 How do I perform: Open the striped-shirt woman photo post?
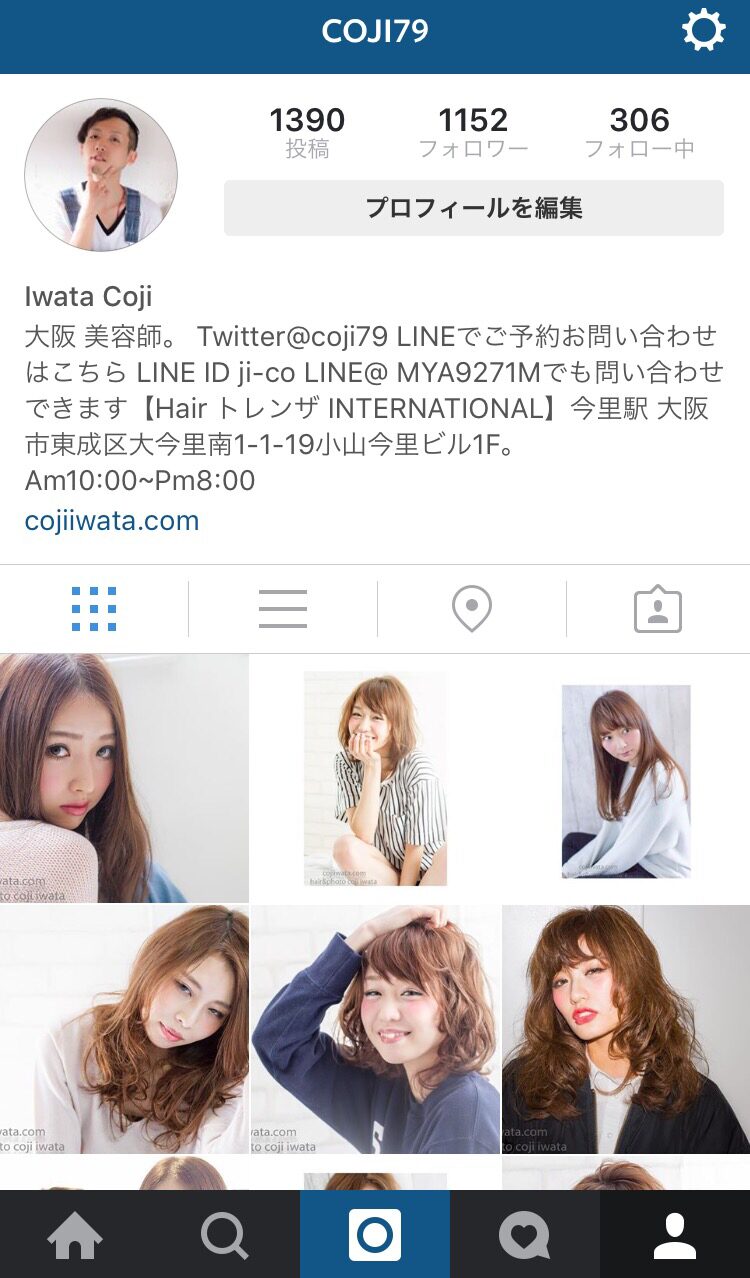375,778
